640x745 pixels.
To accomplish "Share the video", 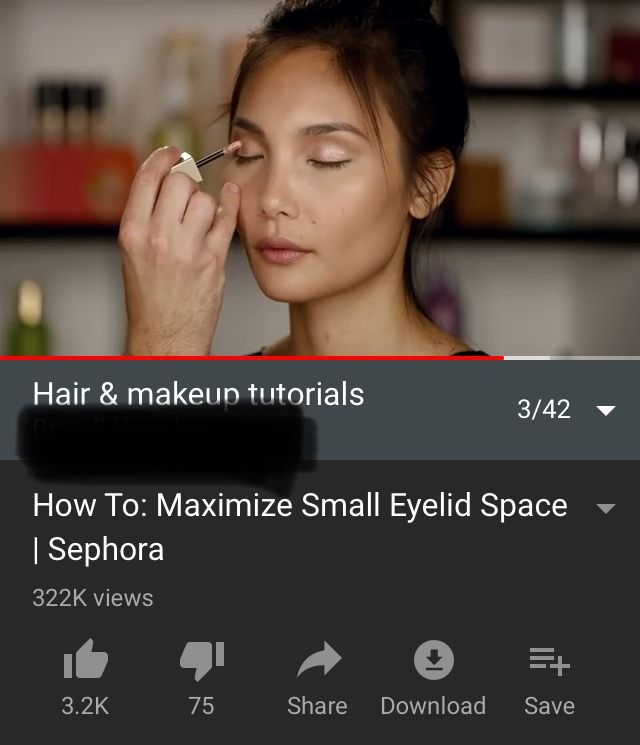I will [317, 662].
